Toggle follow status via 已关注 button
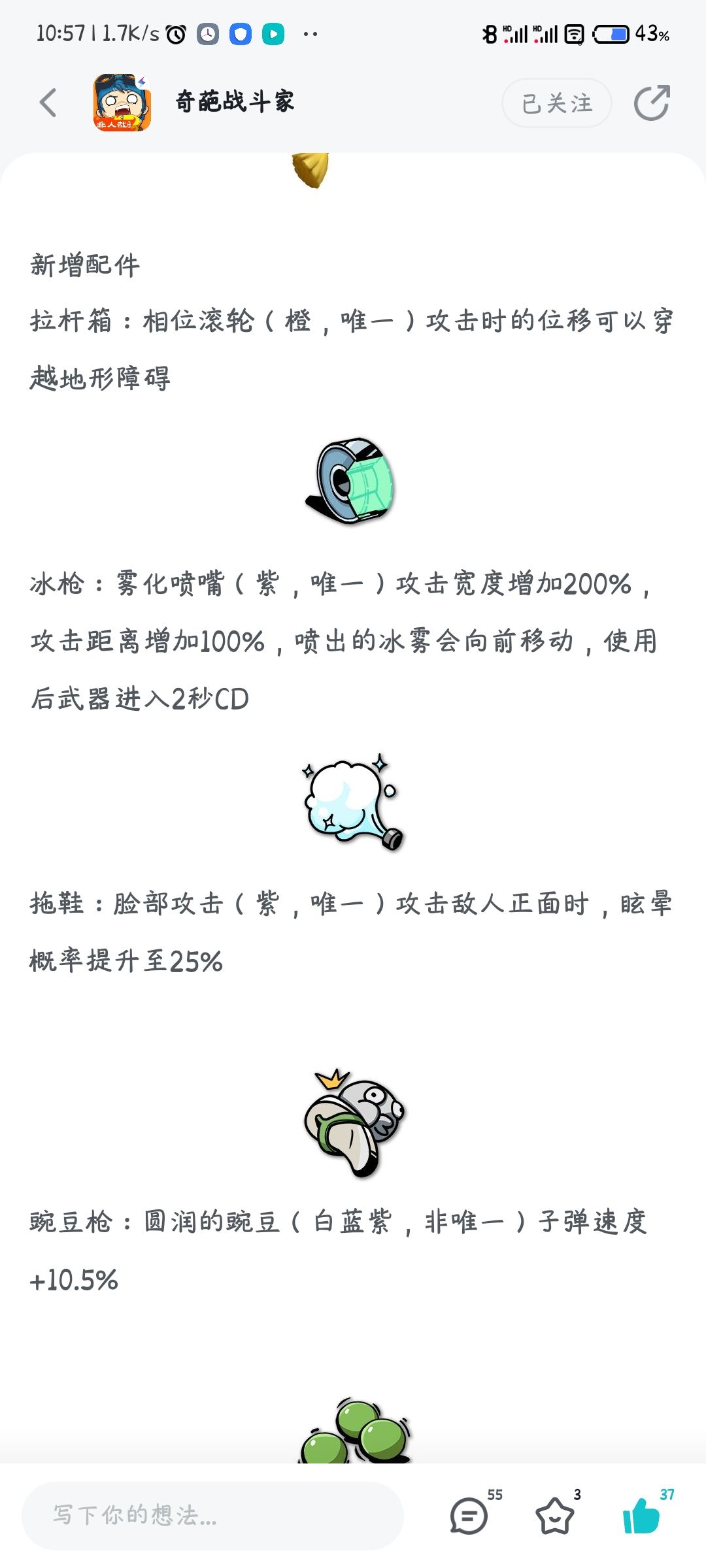This screenshot has width=706, height=1568. pyautogui.click(x=555, y=103)
